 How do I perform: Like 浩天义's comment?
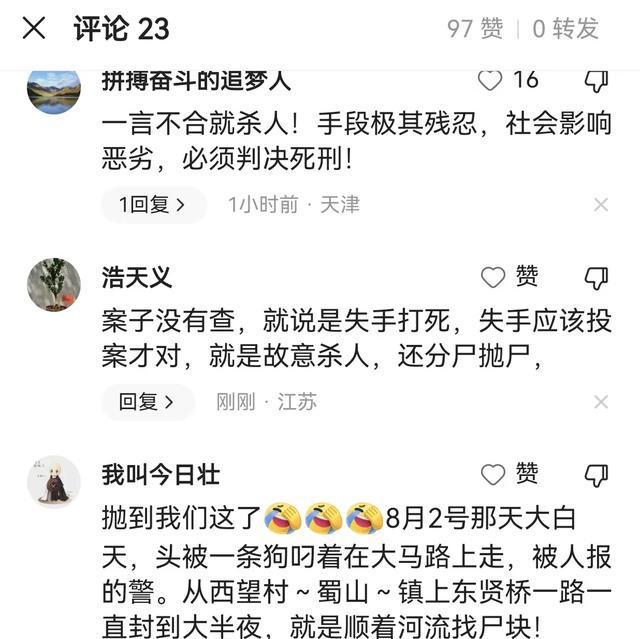point(493,277)
